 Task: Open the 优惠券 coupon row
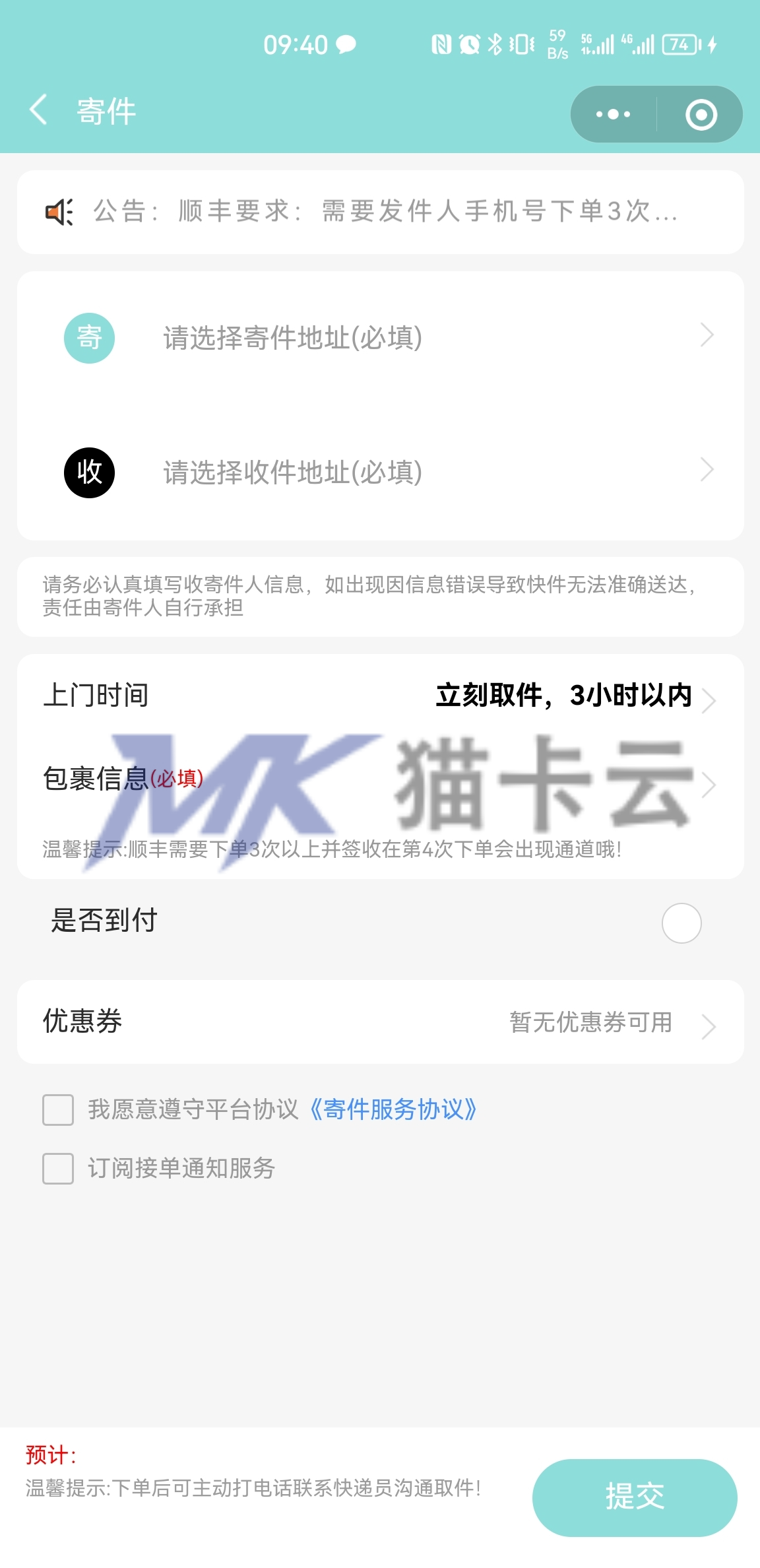click(381, 1022)
